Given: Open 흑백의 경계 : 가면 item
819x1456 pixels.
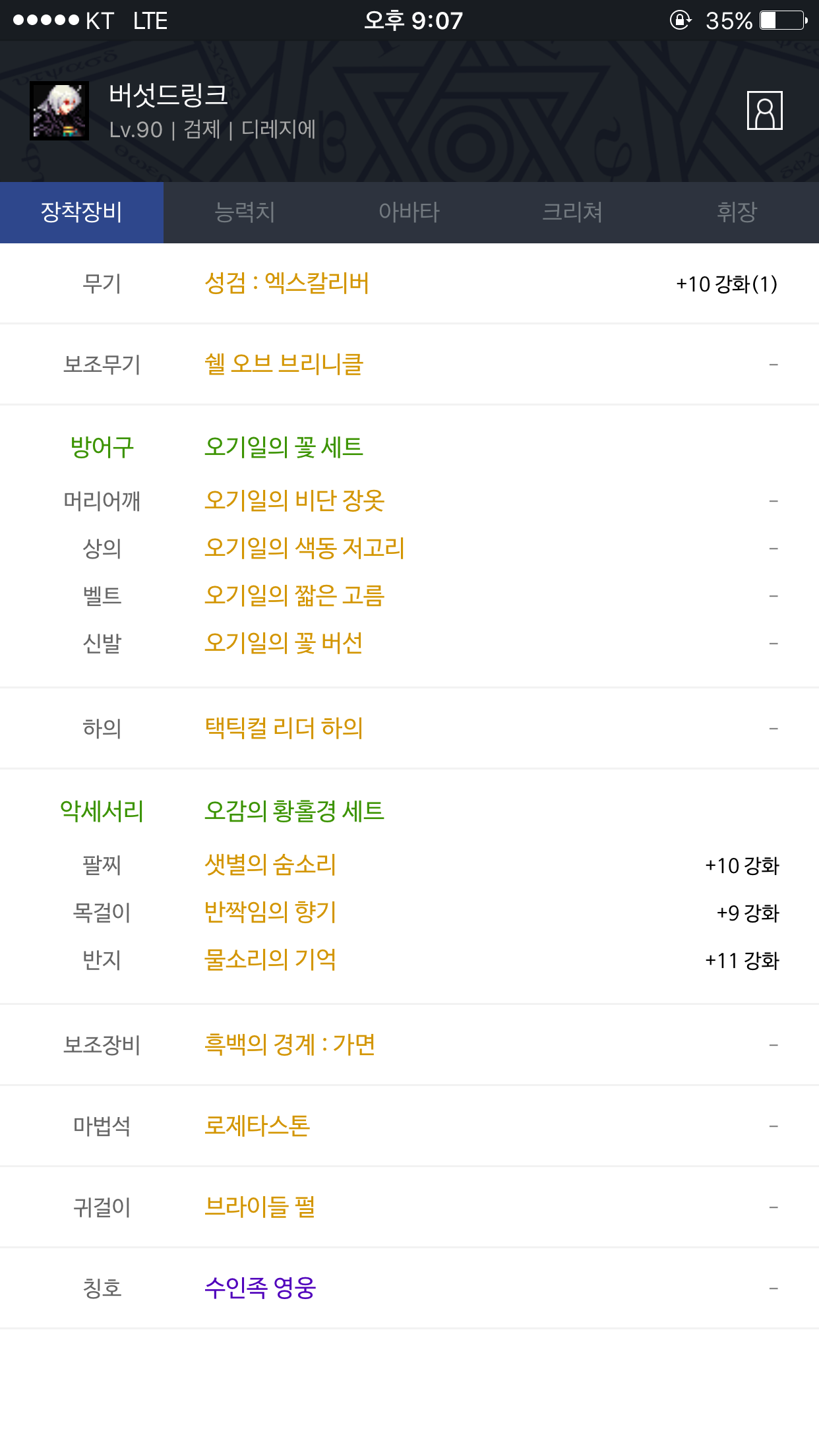Looking at the screenshot, I should pos(290,1045).
